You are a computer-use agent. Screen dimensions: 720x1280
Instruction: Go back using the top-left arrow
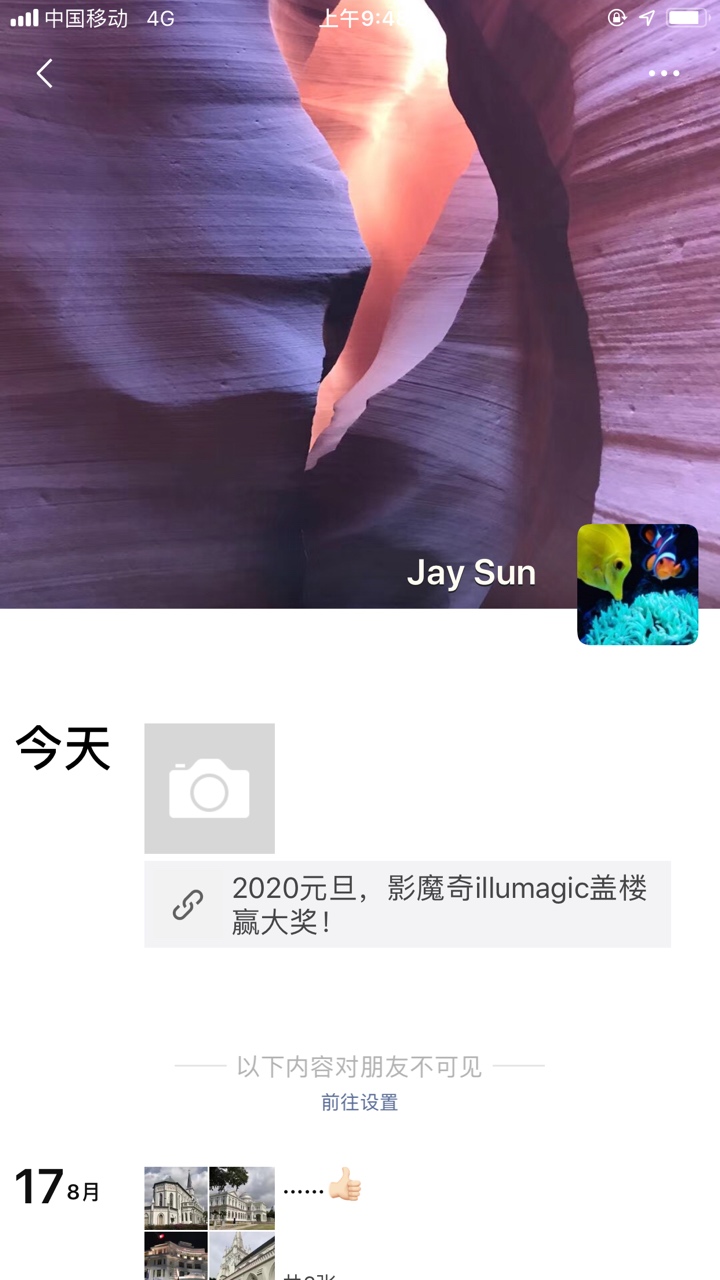(44, 73)
